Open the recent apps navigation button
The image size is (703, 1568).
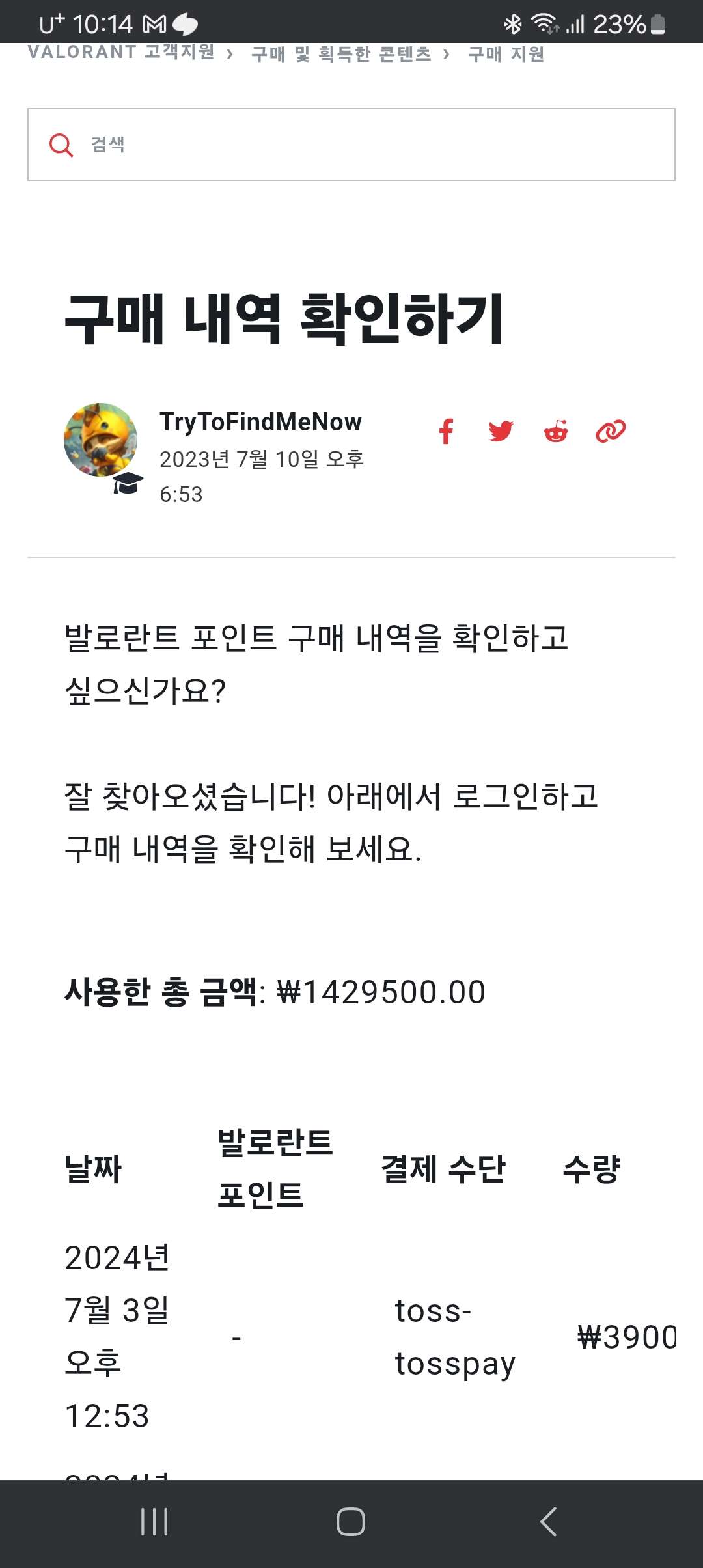[x=154, y=1522]
